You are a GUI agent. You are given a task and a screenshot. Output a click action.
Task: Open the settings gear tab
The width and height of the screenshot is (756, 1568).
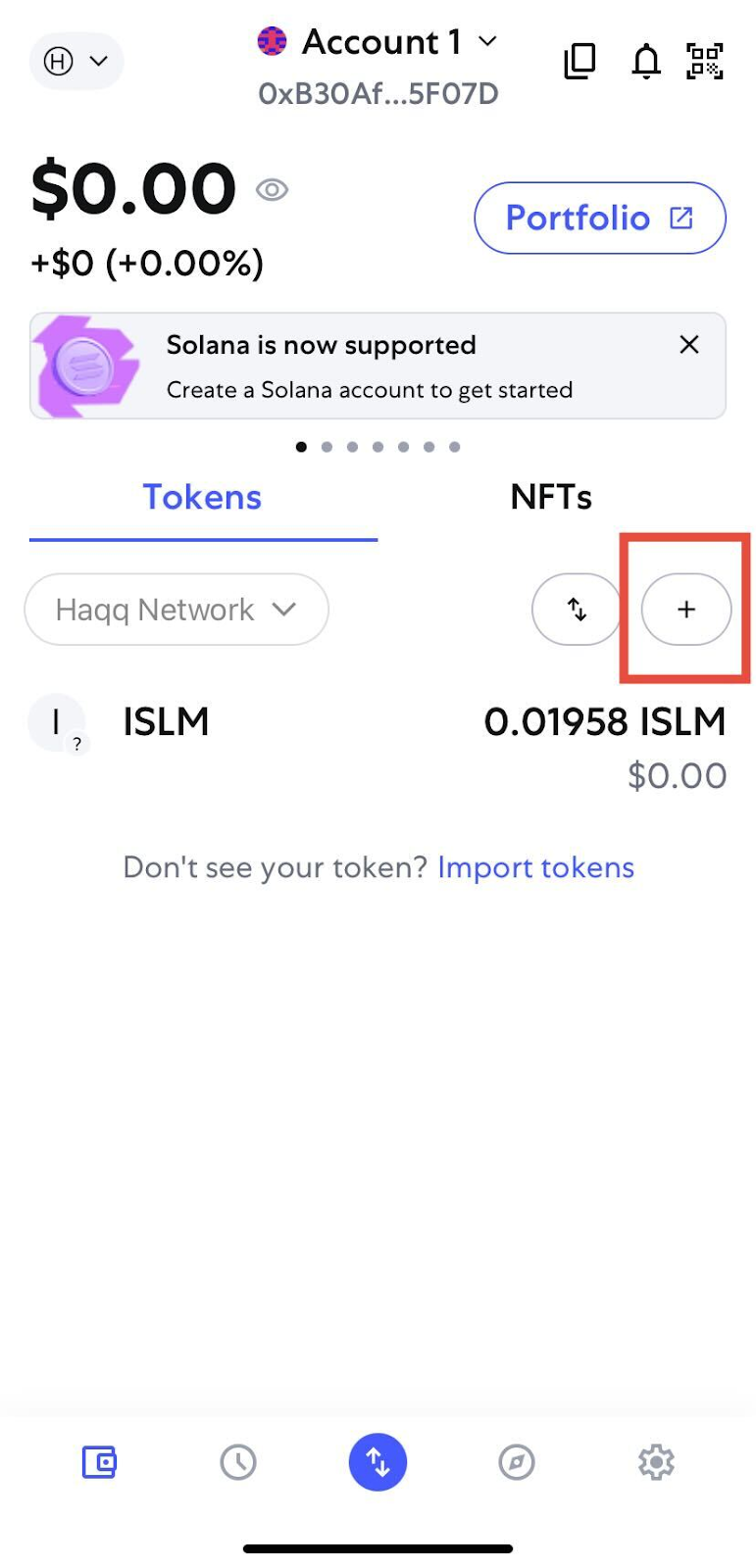(656, 1462)
